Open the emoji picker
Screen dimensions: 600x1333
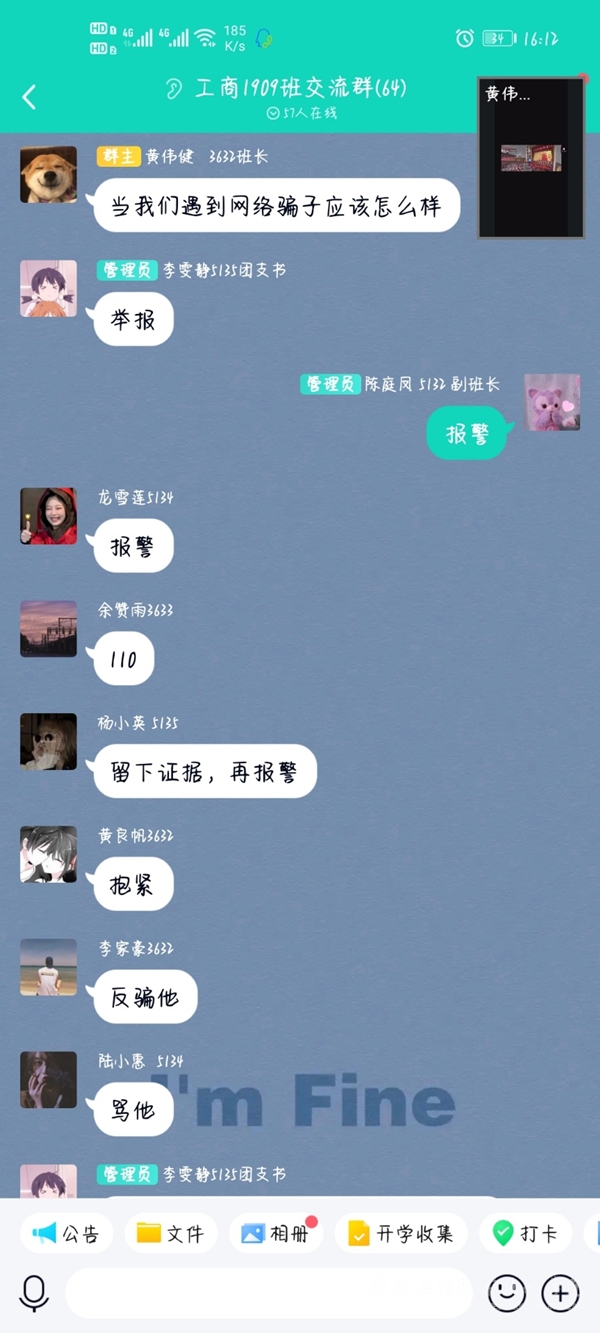[507, 1293]
